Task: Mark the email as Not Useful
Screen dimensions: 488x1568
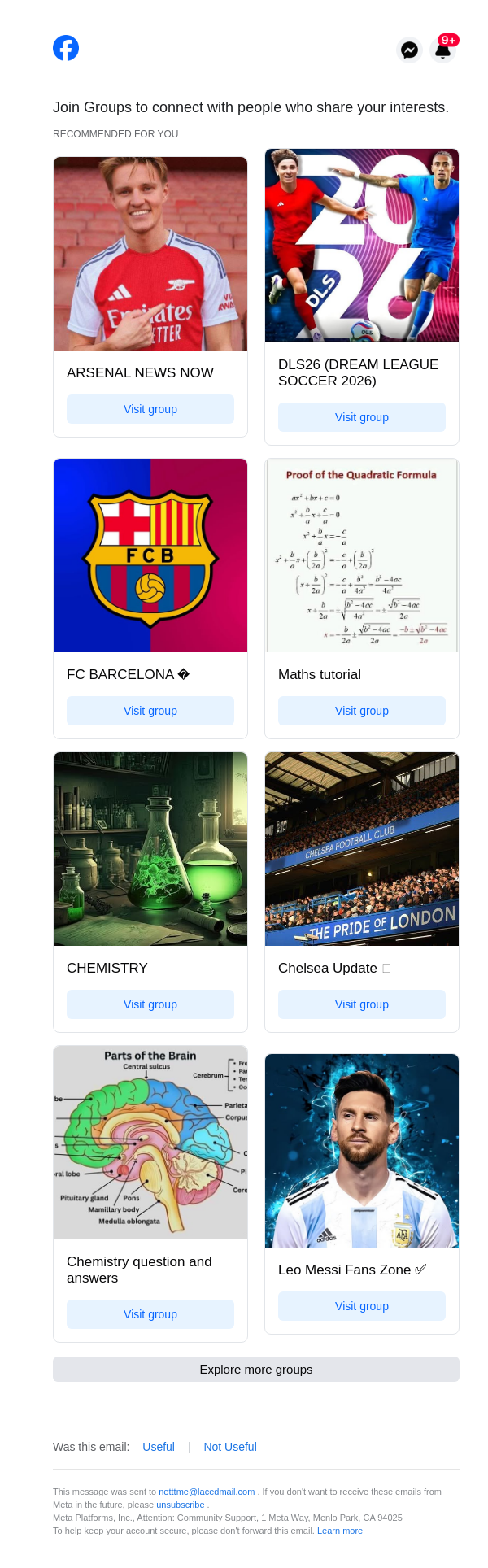Action: [x=230, y=1447]
